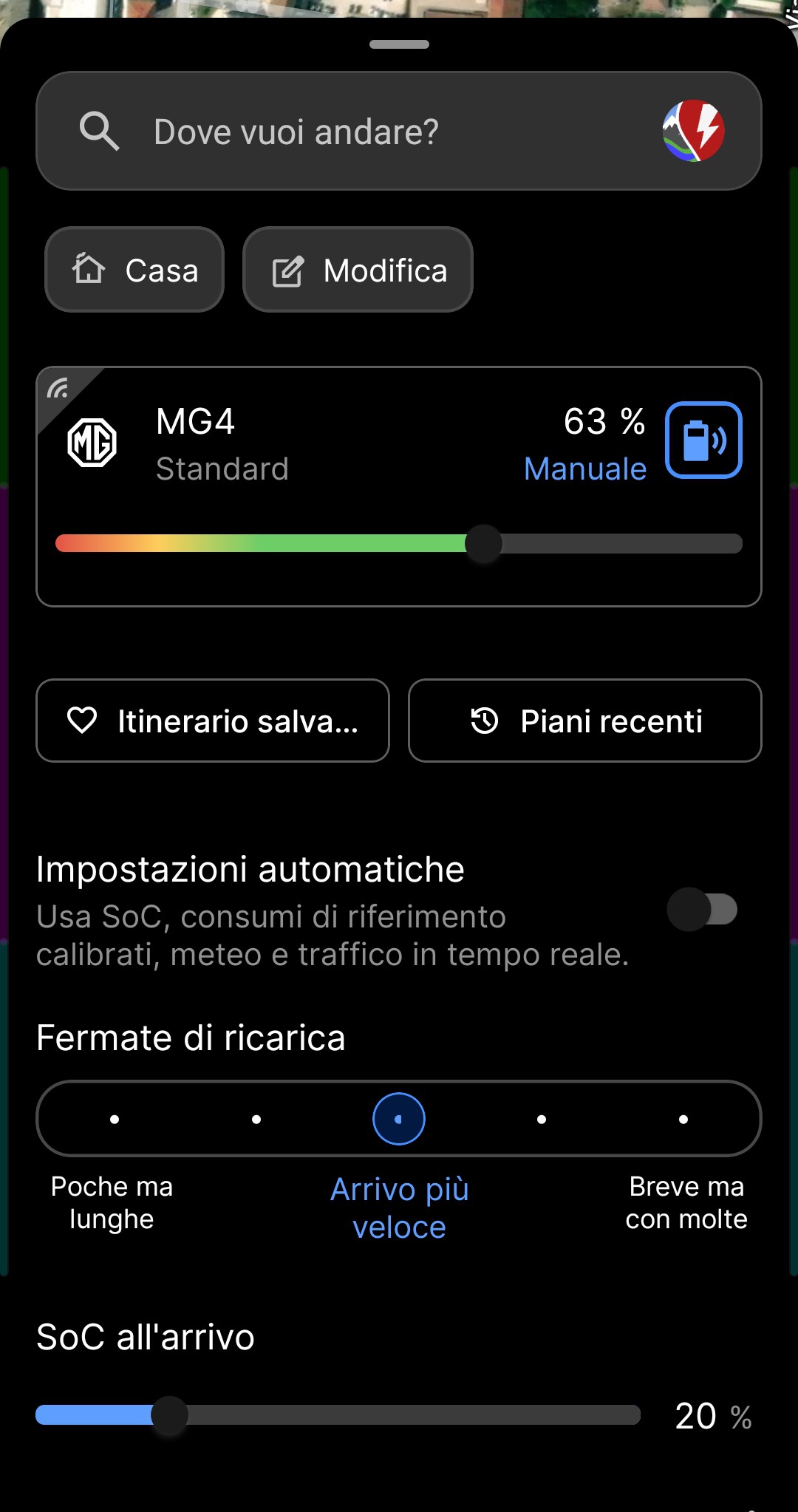Image resolution: width=798 pixels, height=1512 pixels.
Task: Choose 'Breve ma con molte' charging stops option
Action: click(683, 1120)
